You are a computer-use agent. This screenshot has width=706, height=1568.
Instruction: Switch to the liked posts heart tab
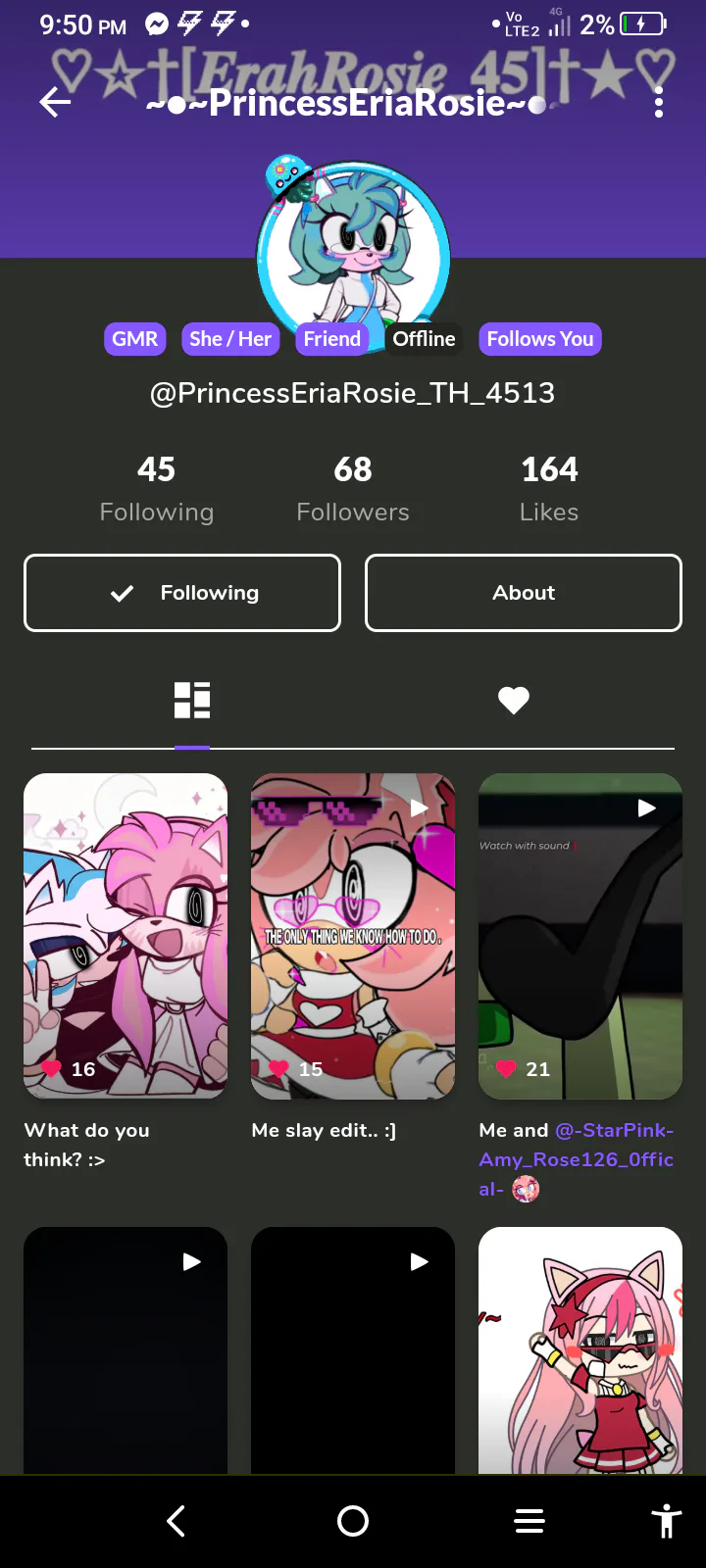pyautogui.click(x=513, y=701)
